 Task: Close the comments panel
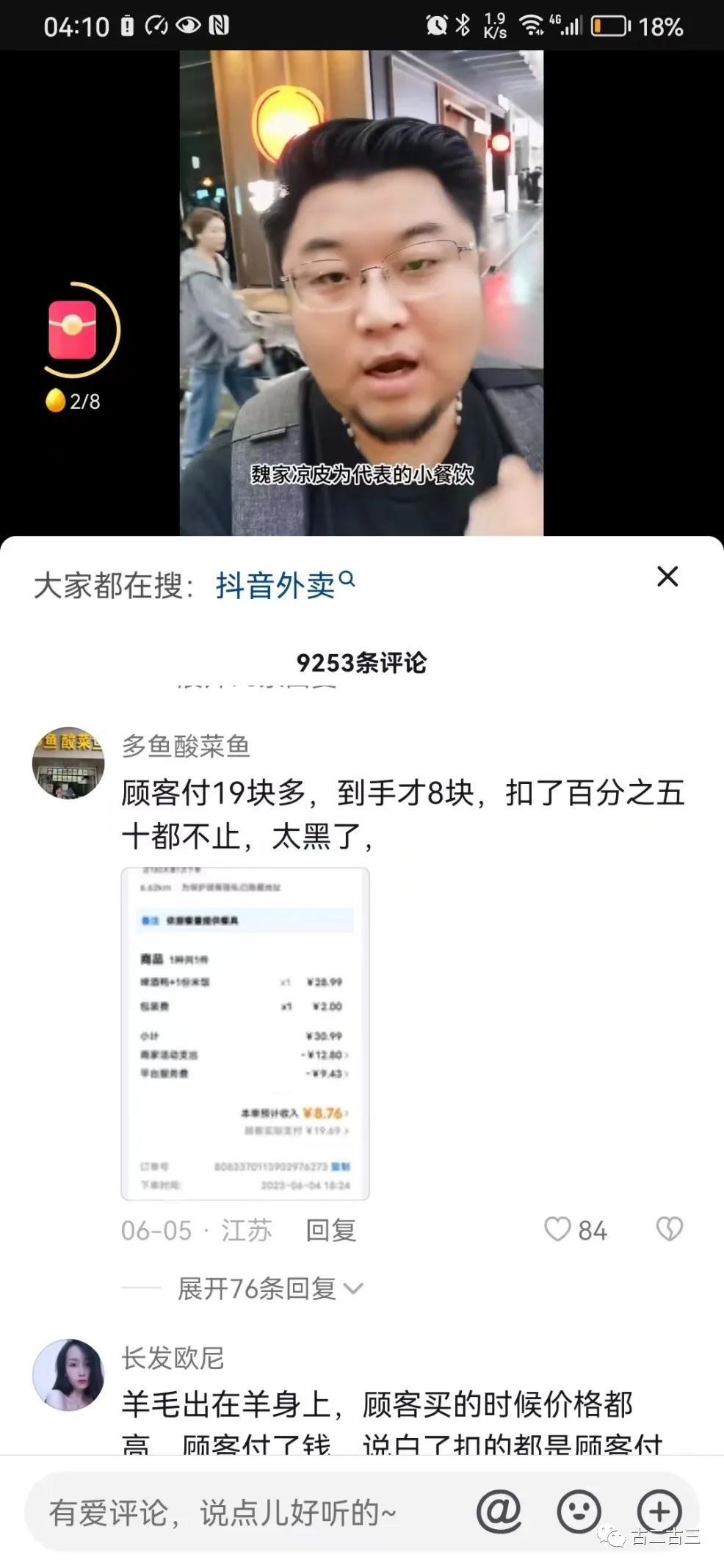pyautogui.click(x=667, y=577)
